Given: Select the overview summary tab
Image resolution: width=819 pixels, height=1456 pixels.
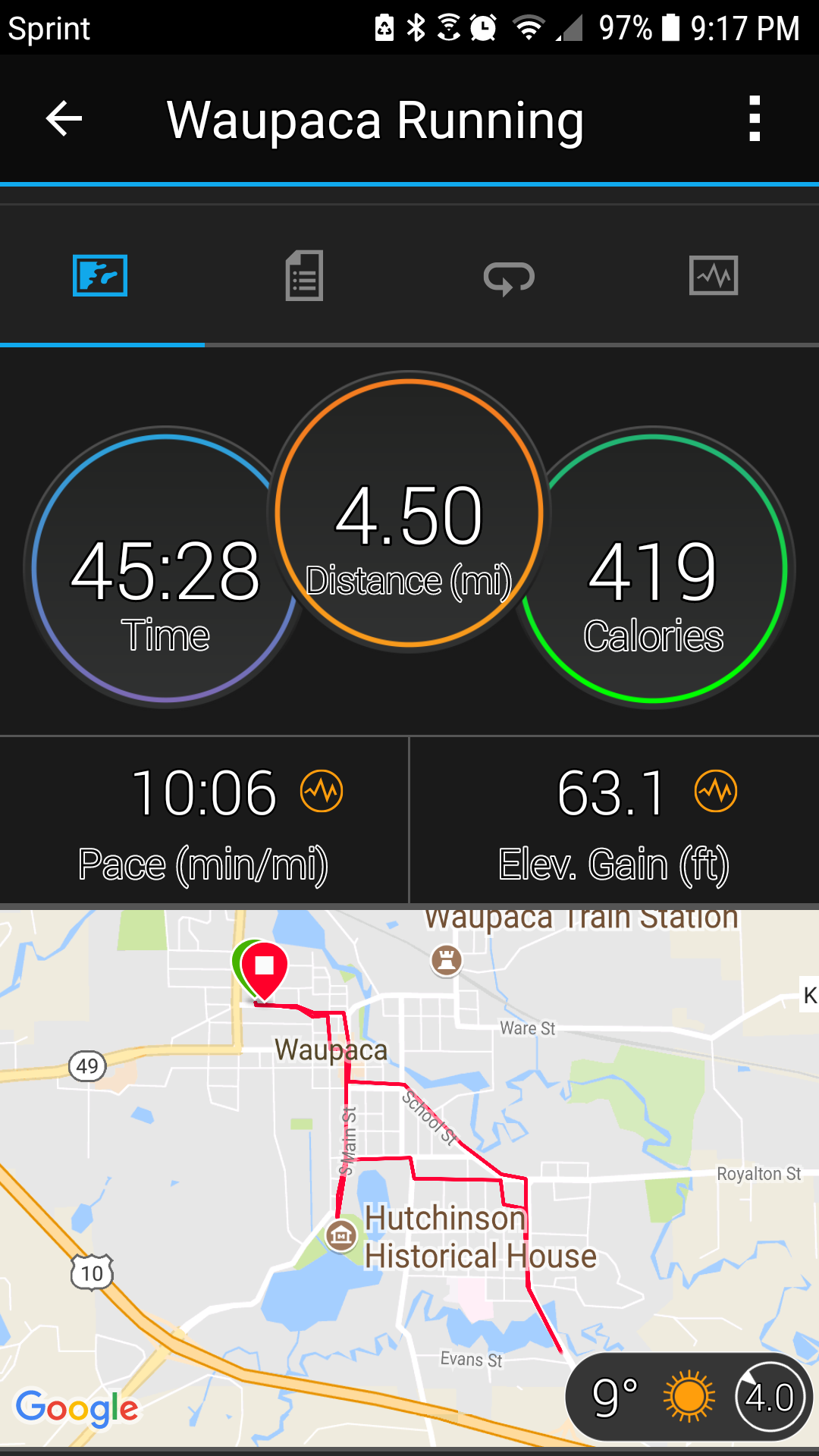Looking at the screenshot, I should coord(100,276).
